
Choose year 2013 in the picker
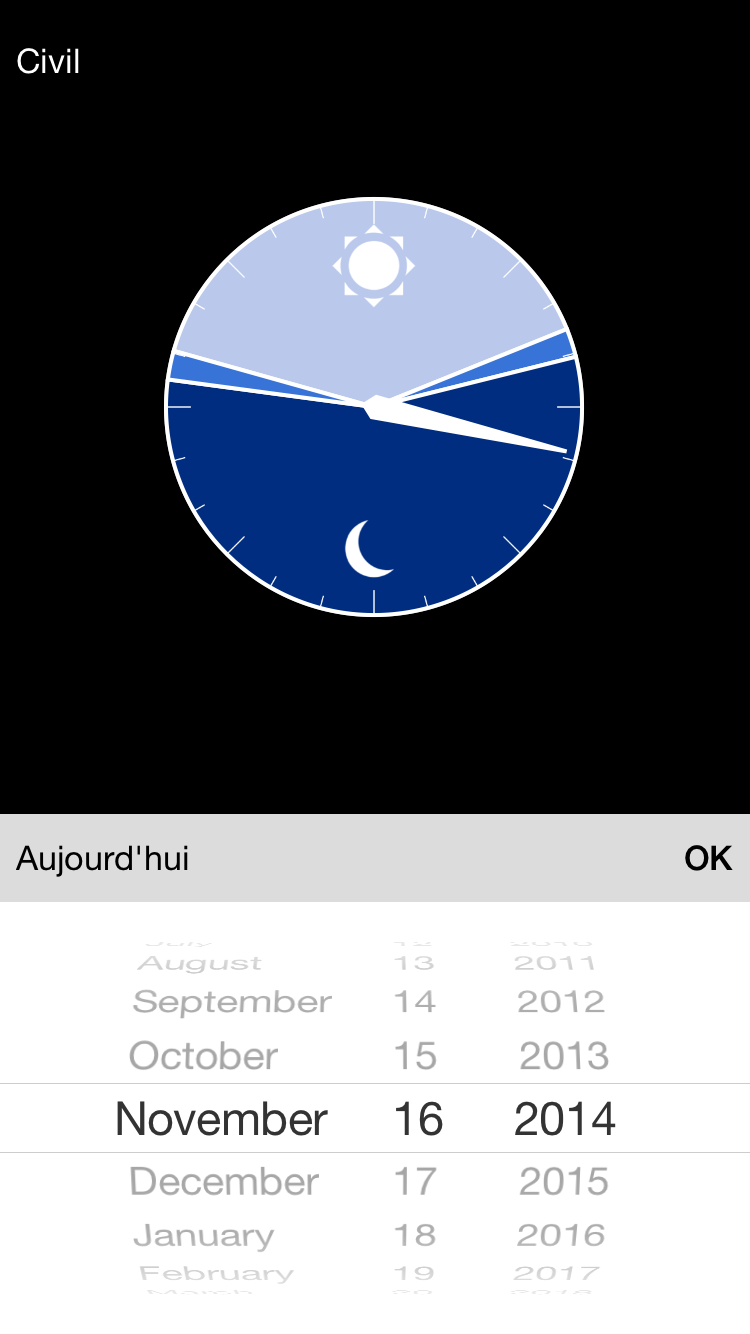point(564,1056)
